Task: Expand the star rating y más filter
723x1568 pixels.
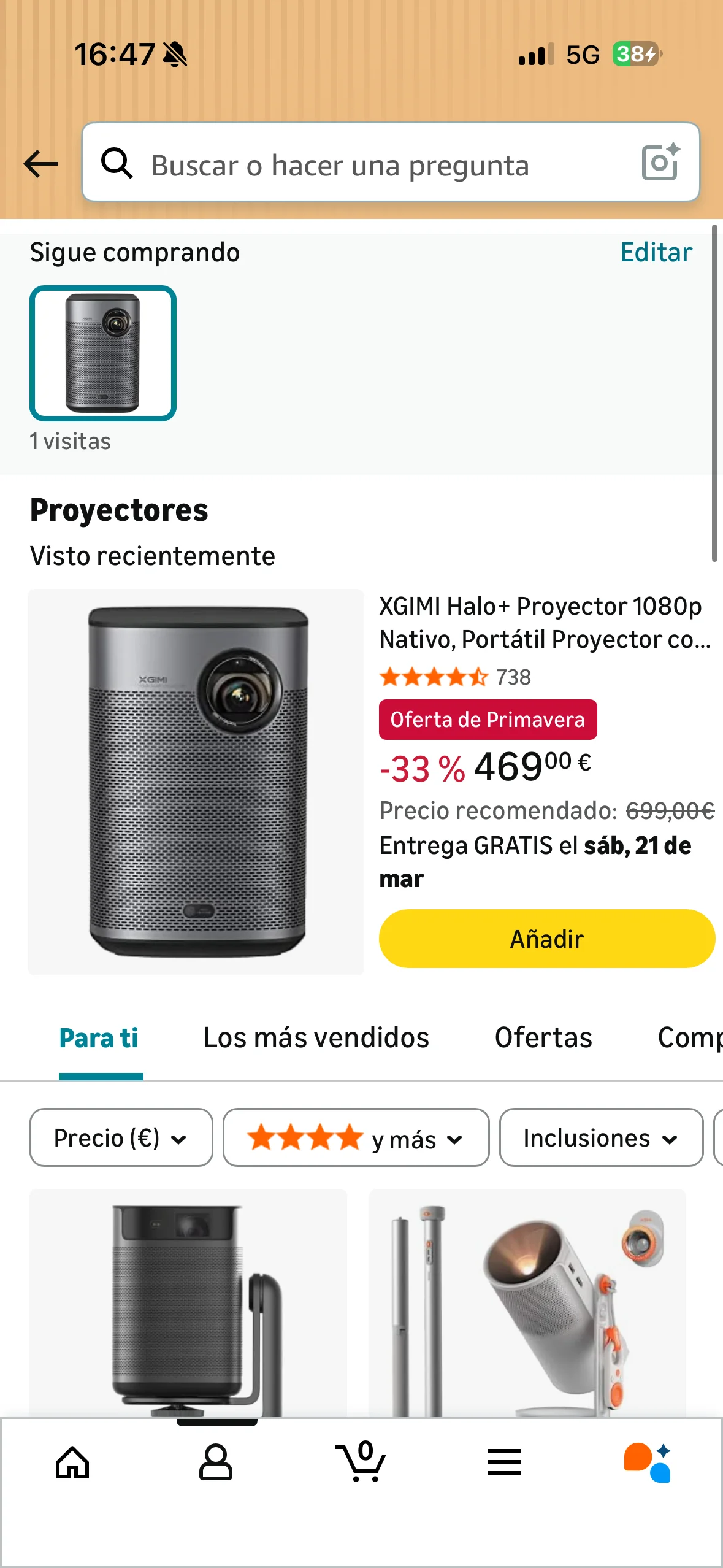Action: click(356, 1138)
